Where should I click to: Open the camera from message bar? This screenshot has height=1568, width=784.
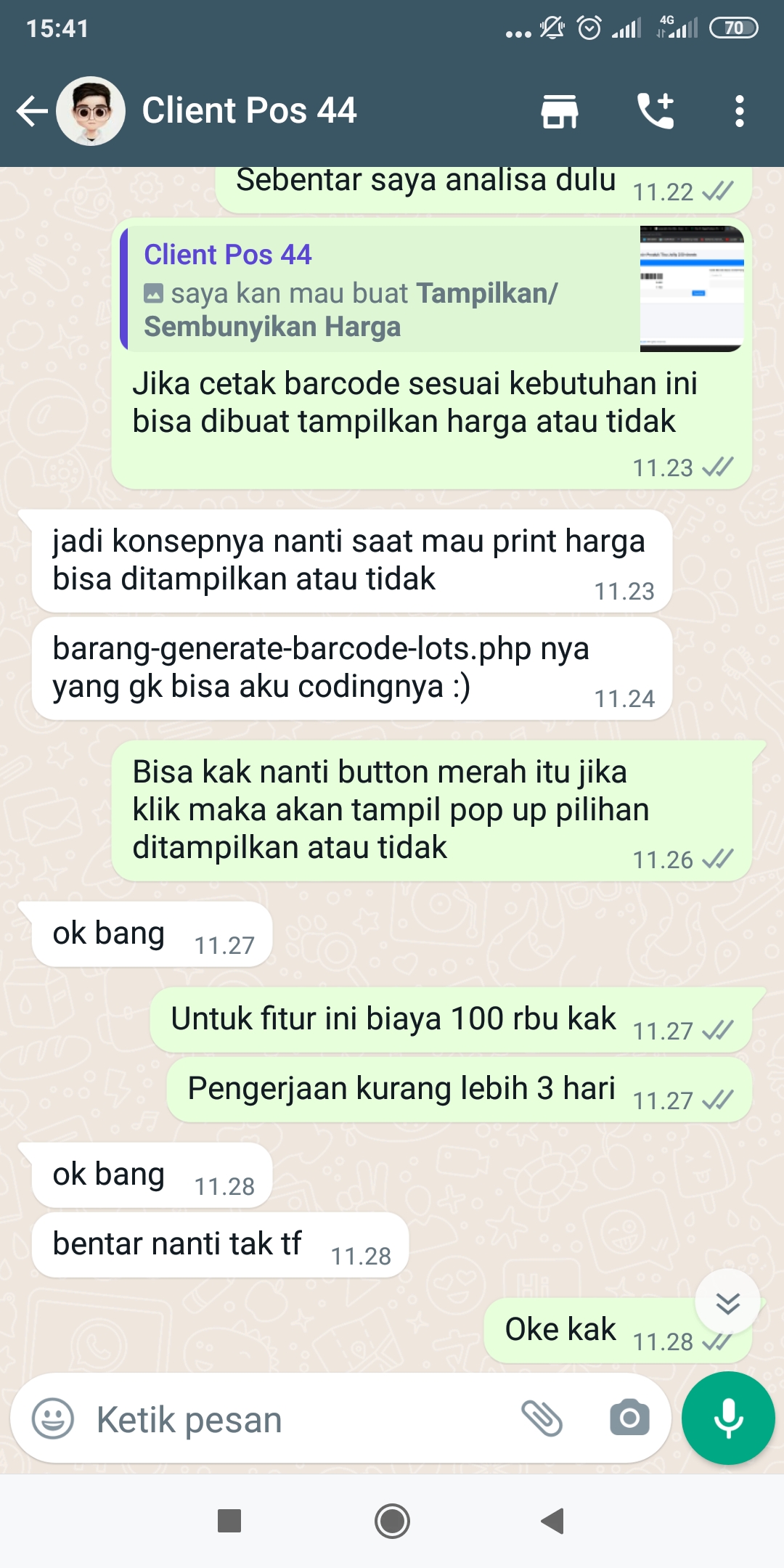629,1418
